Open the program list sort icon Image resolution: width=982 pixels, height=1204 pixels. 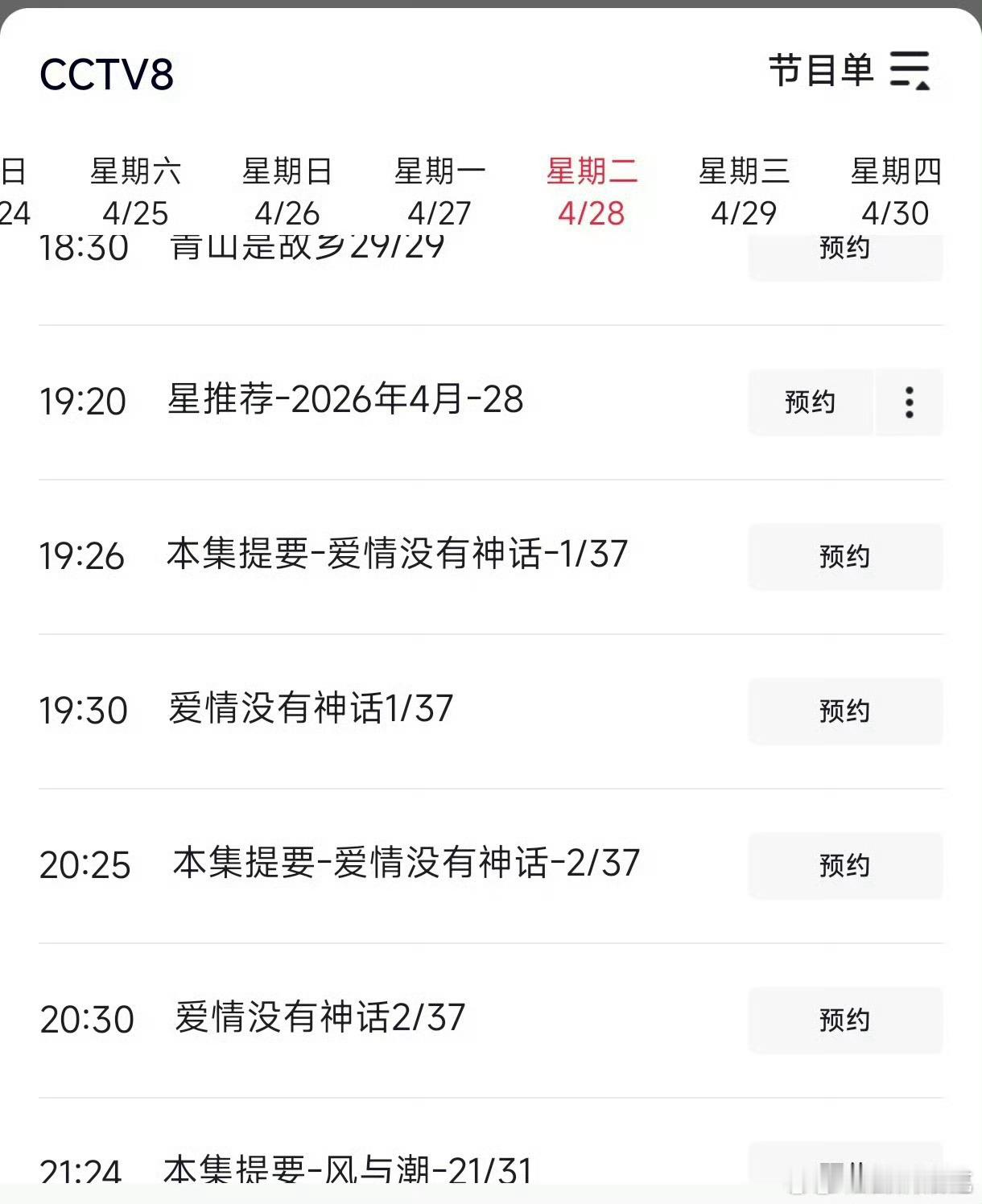tap(912, 72)
